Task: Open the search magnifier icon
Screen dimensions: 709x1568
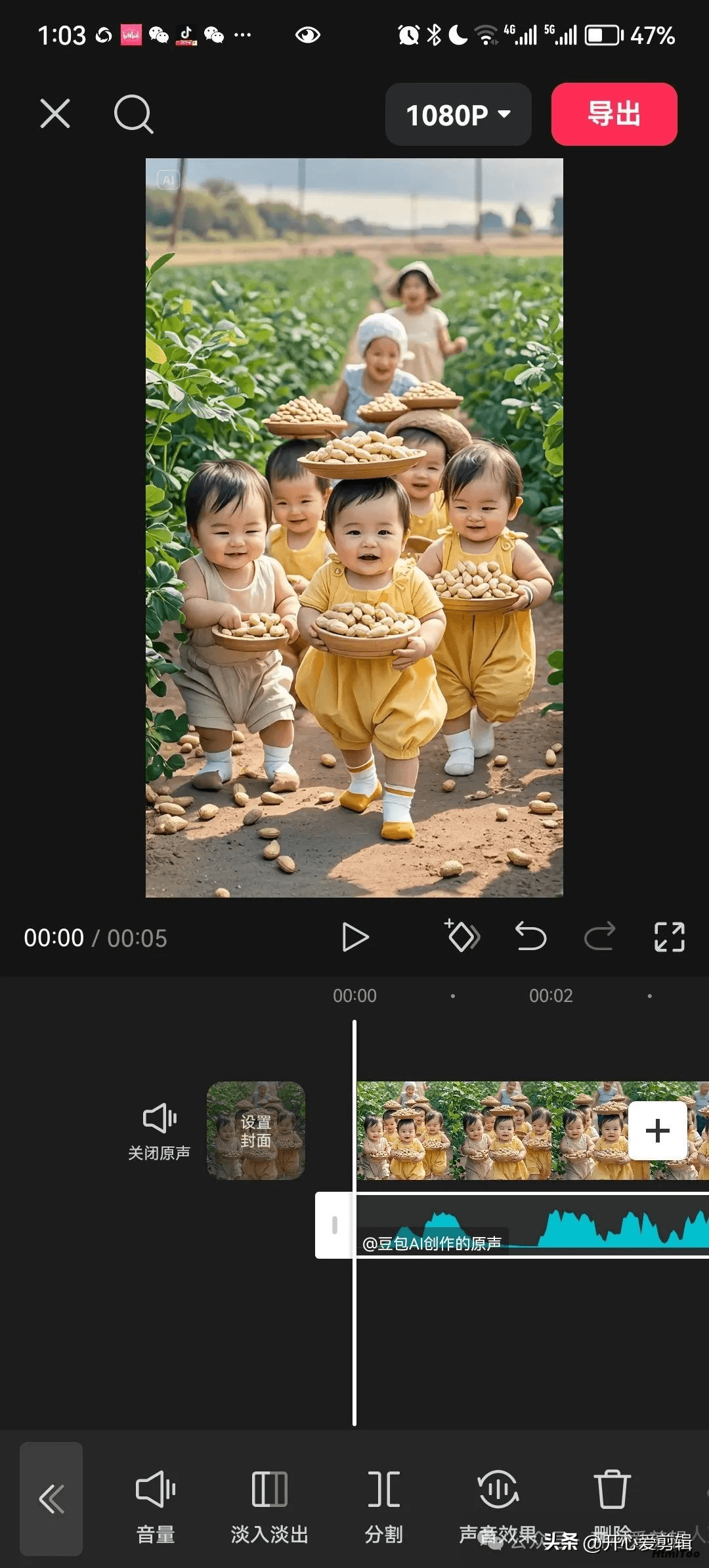Action: point(133,114)
